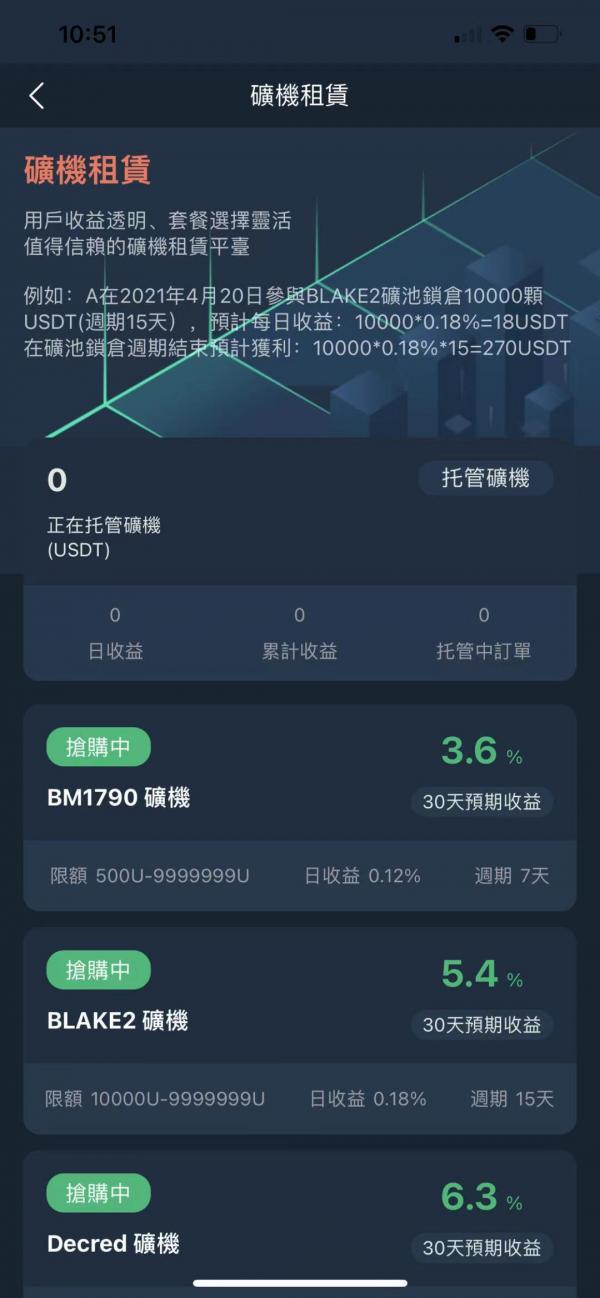
Task: View the Decred 礦機 plan card
Action: pos(299,1220)
